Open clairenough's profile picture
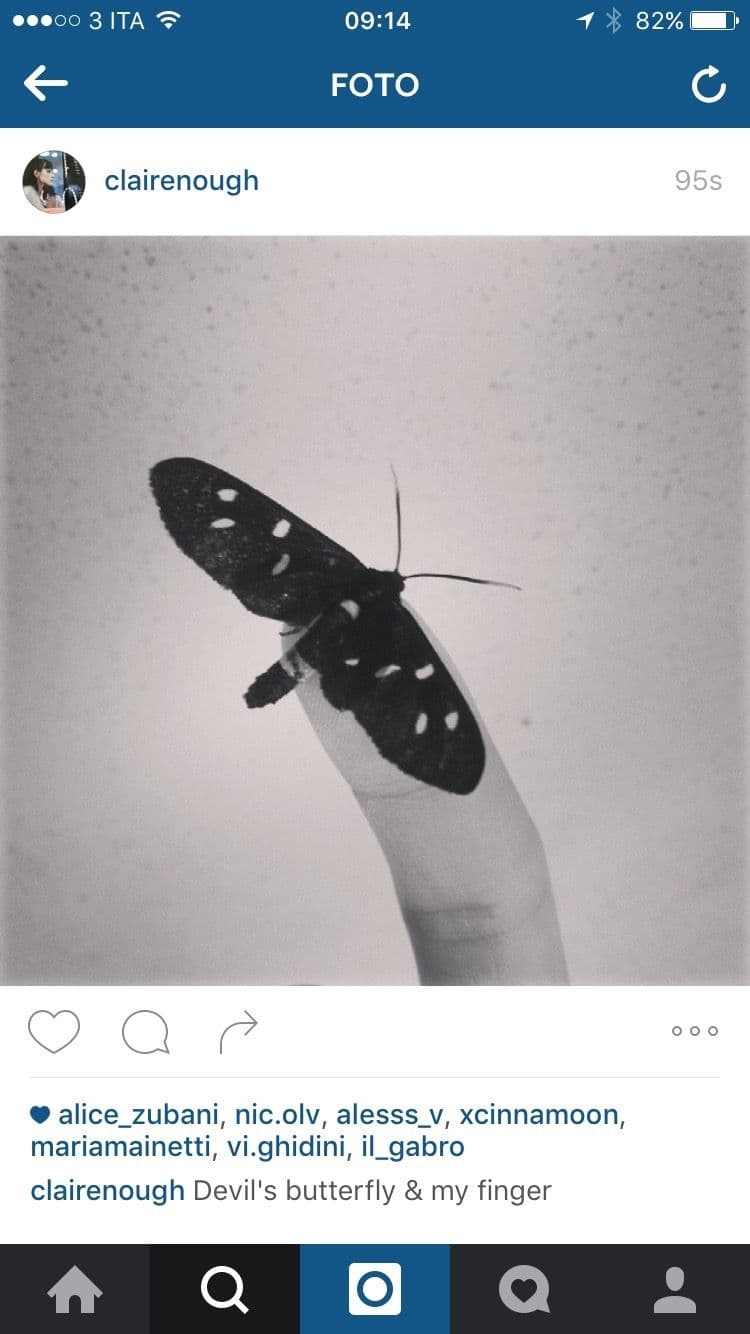This screenshot has height=1334, width=750. pyautogui.click(x=54, y=182)
